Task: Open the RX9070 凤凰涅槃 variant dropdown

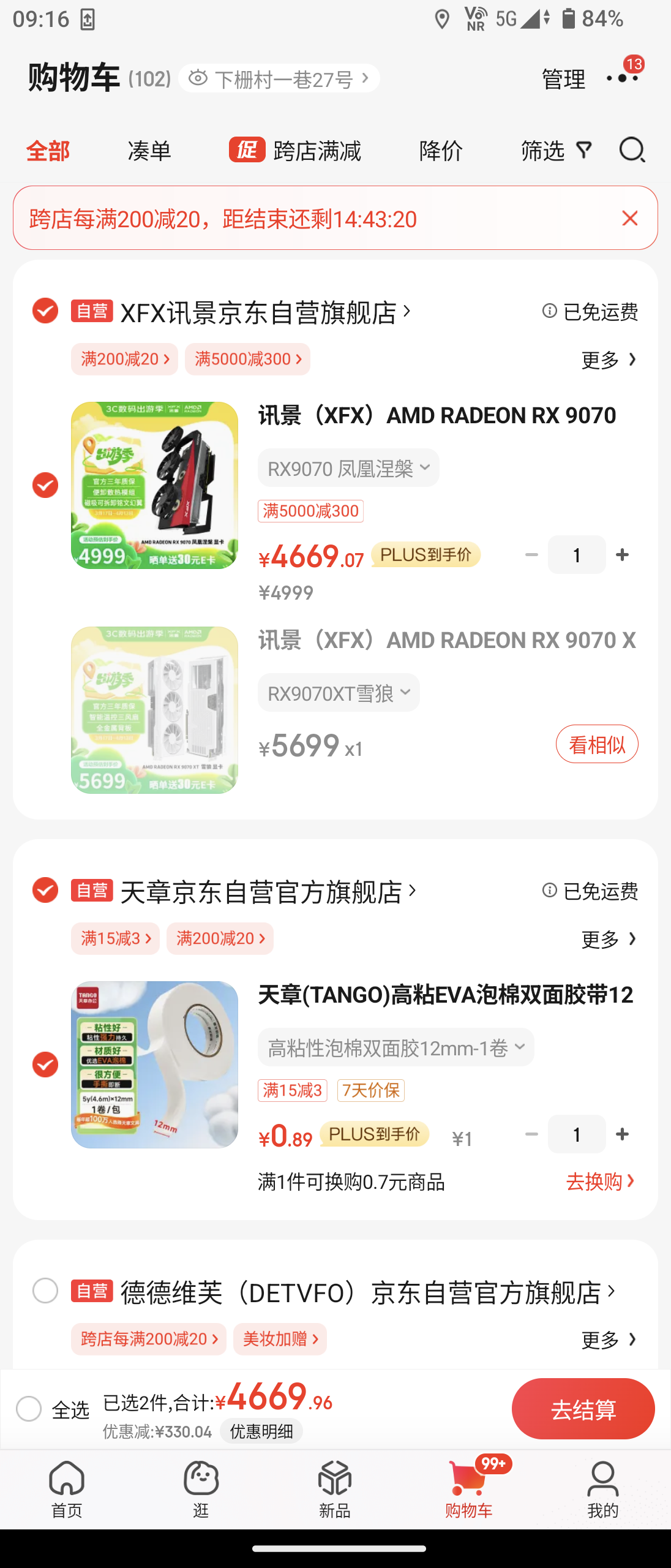Action: coord(348,467)
